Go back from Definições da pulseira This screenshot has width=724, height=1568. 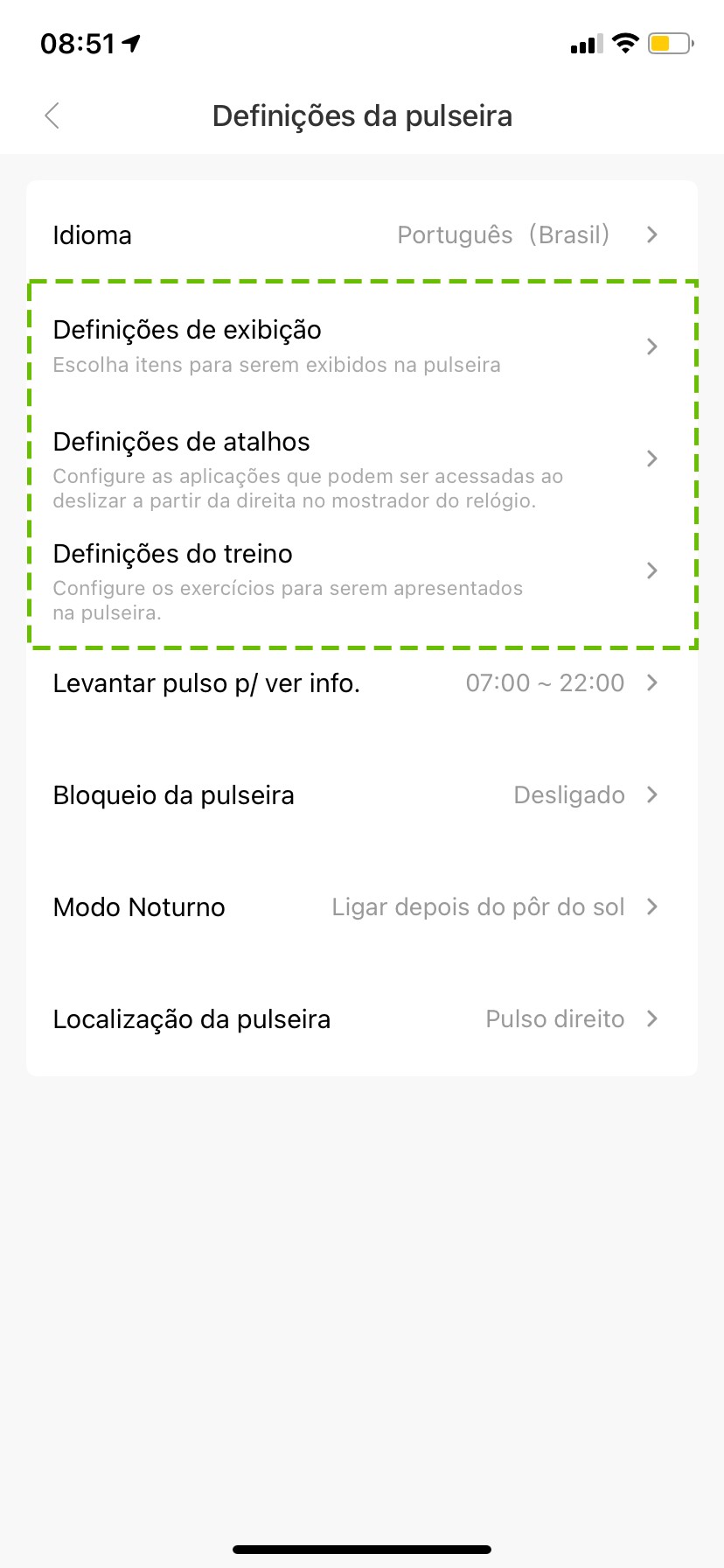[x=52, y=115]
